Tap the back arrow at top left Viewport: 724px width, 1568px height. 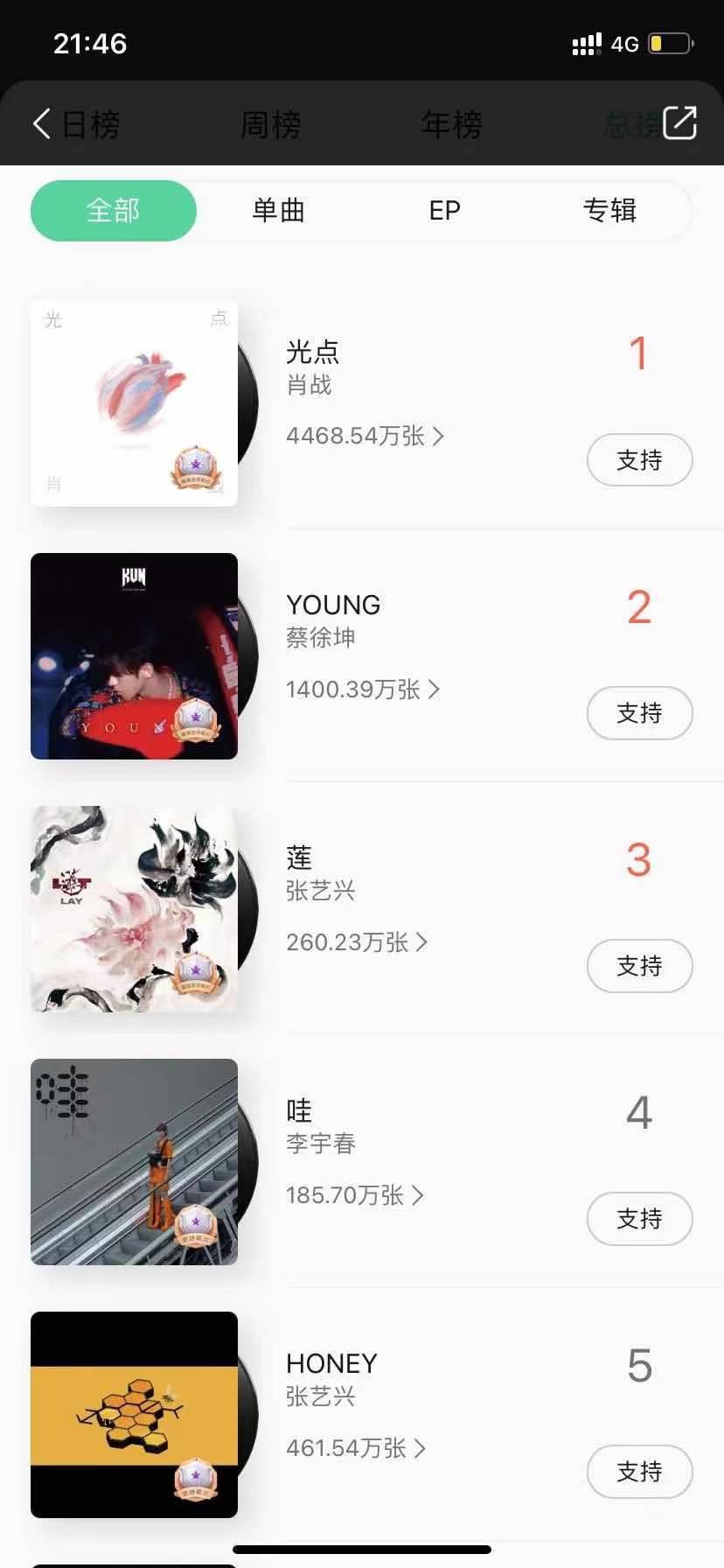tap(40, 124)
